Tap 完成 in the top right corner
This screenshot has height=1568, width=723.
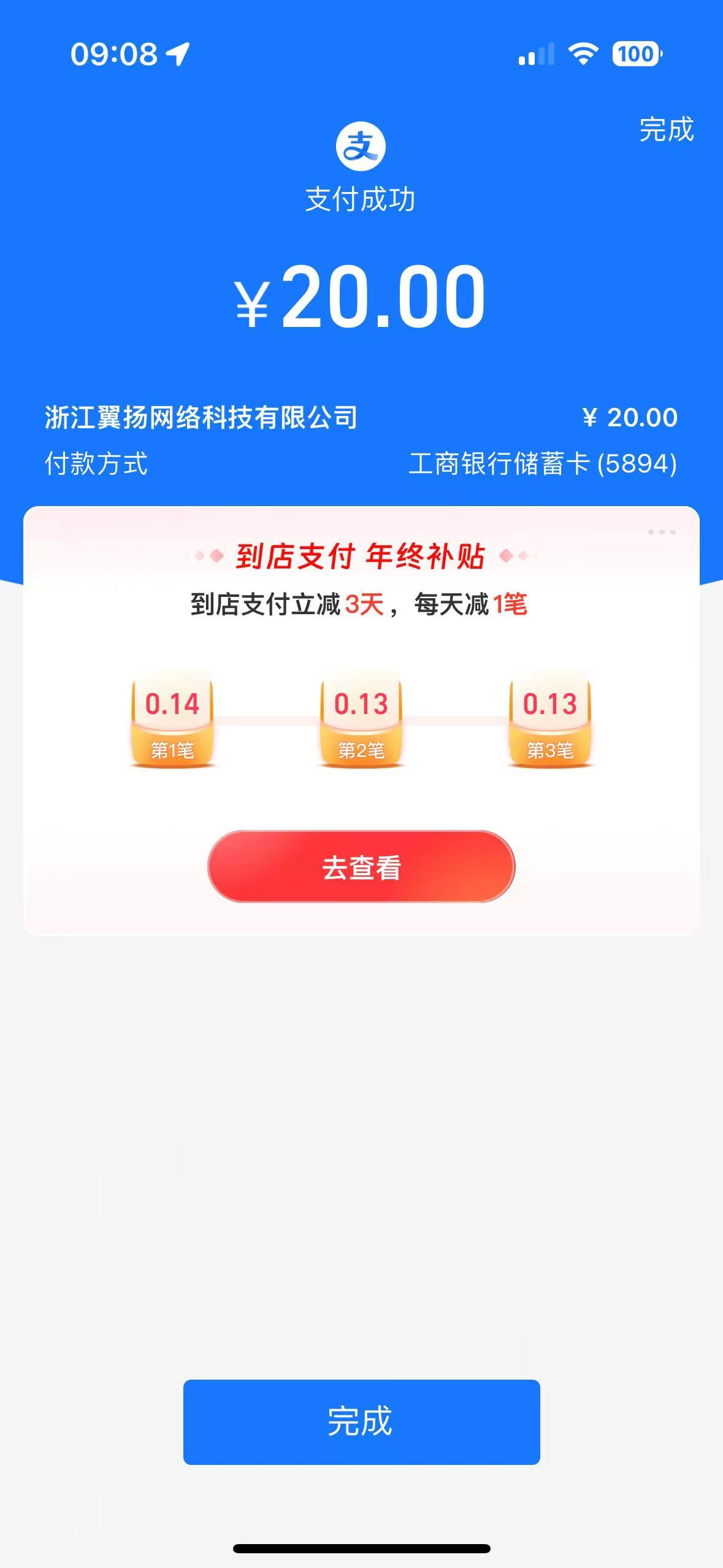pyautogui.click(x=666, y=129)
